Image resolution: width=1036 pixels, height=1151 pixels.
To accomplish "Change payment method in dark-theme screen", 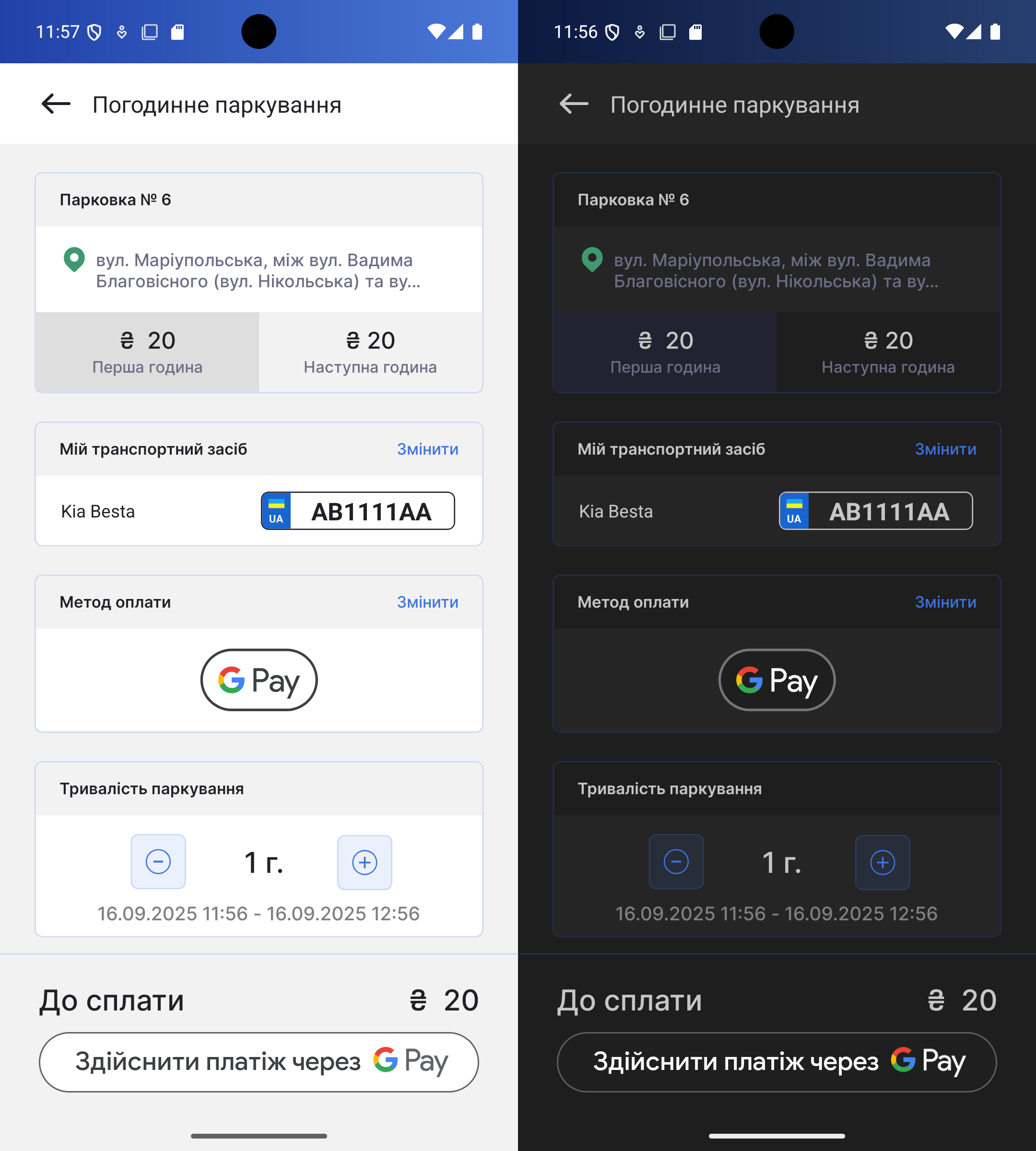I will coord(945,602).
